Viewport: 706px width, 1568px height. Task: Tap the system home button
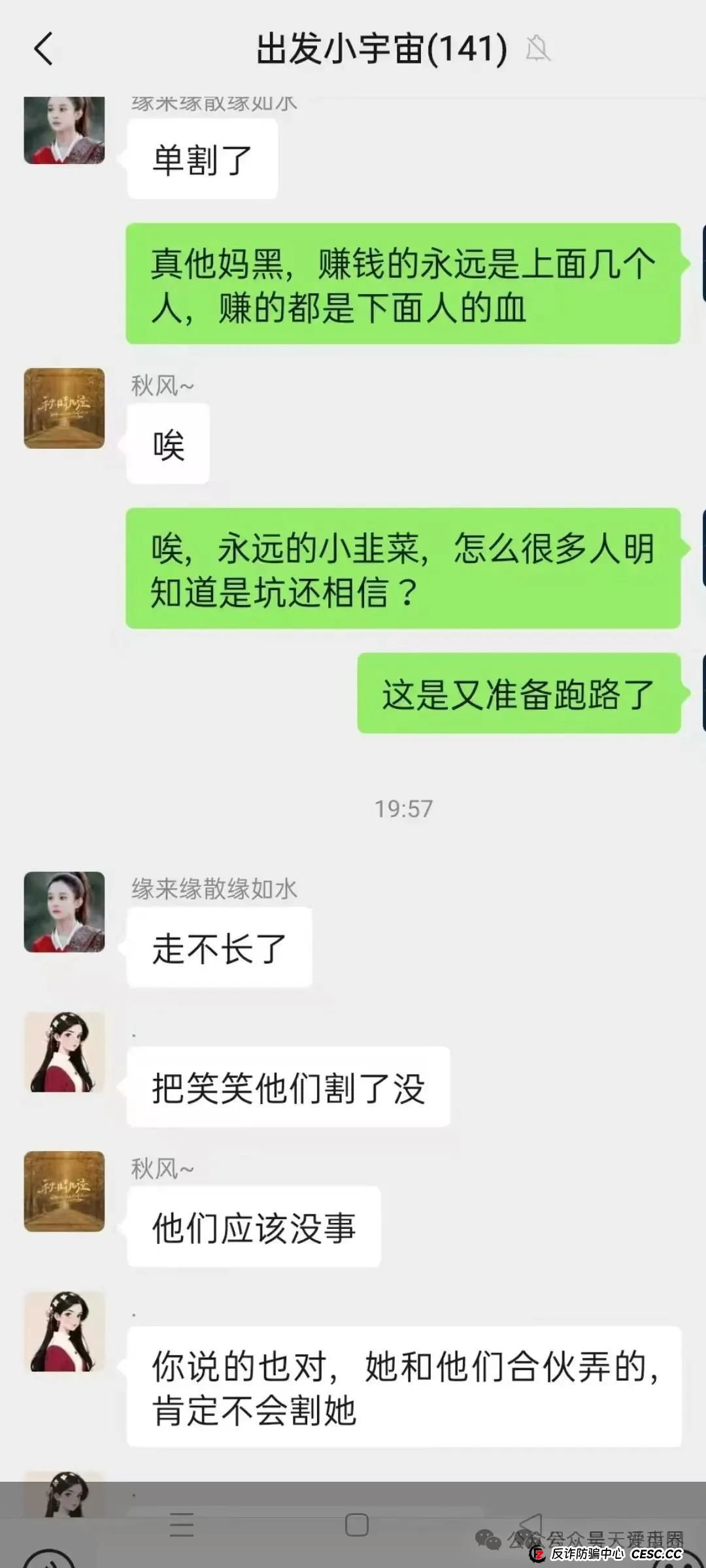[x=356, y=1525]
